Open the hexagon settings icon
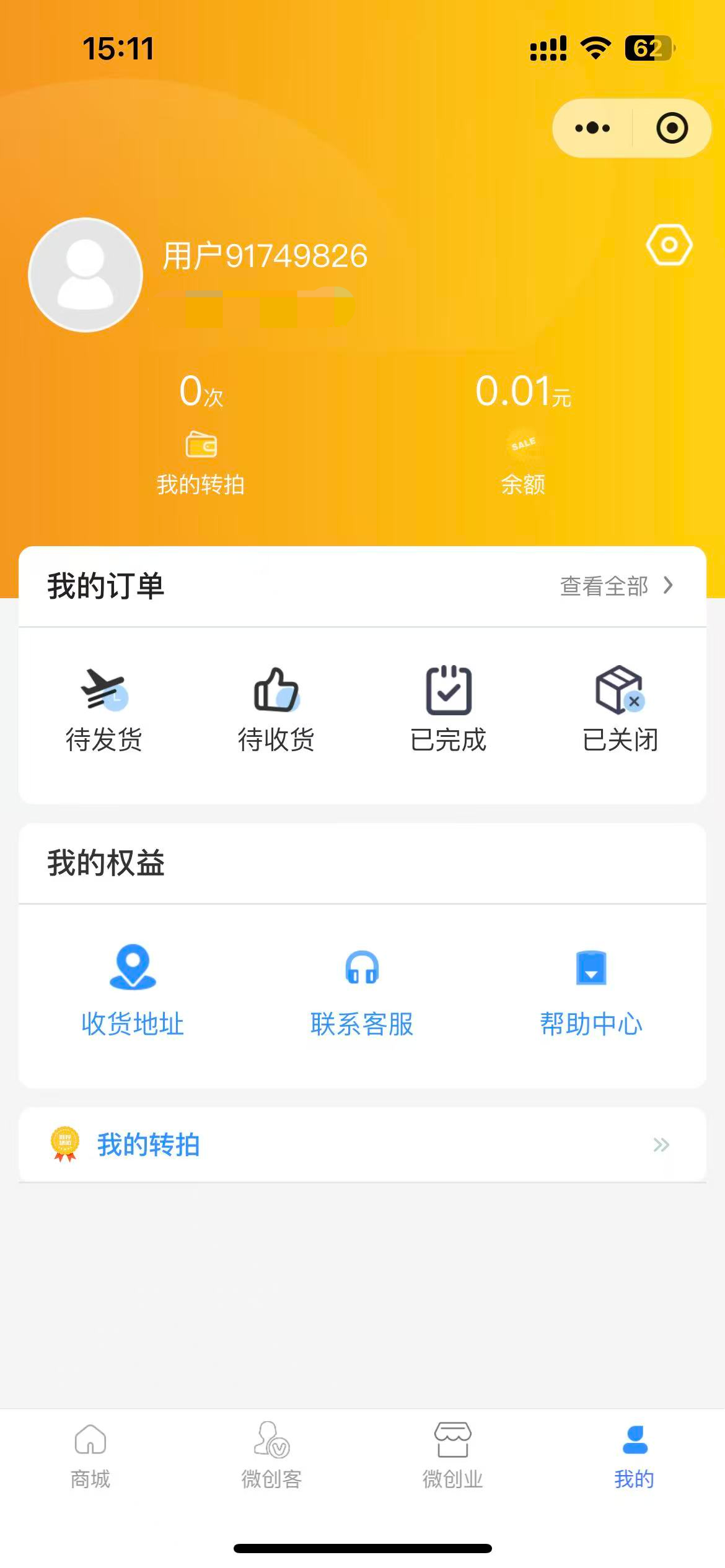725x1568 pixels. pyautogui.click(x=669, y=245)
